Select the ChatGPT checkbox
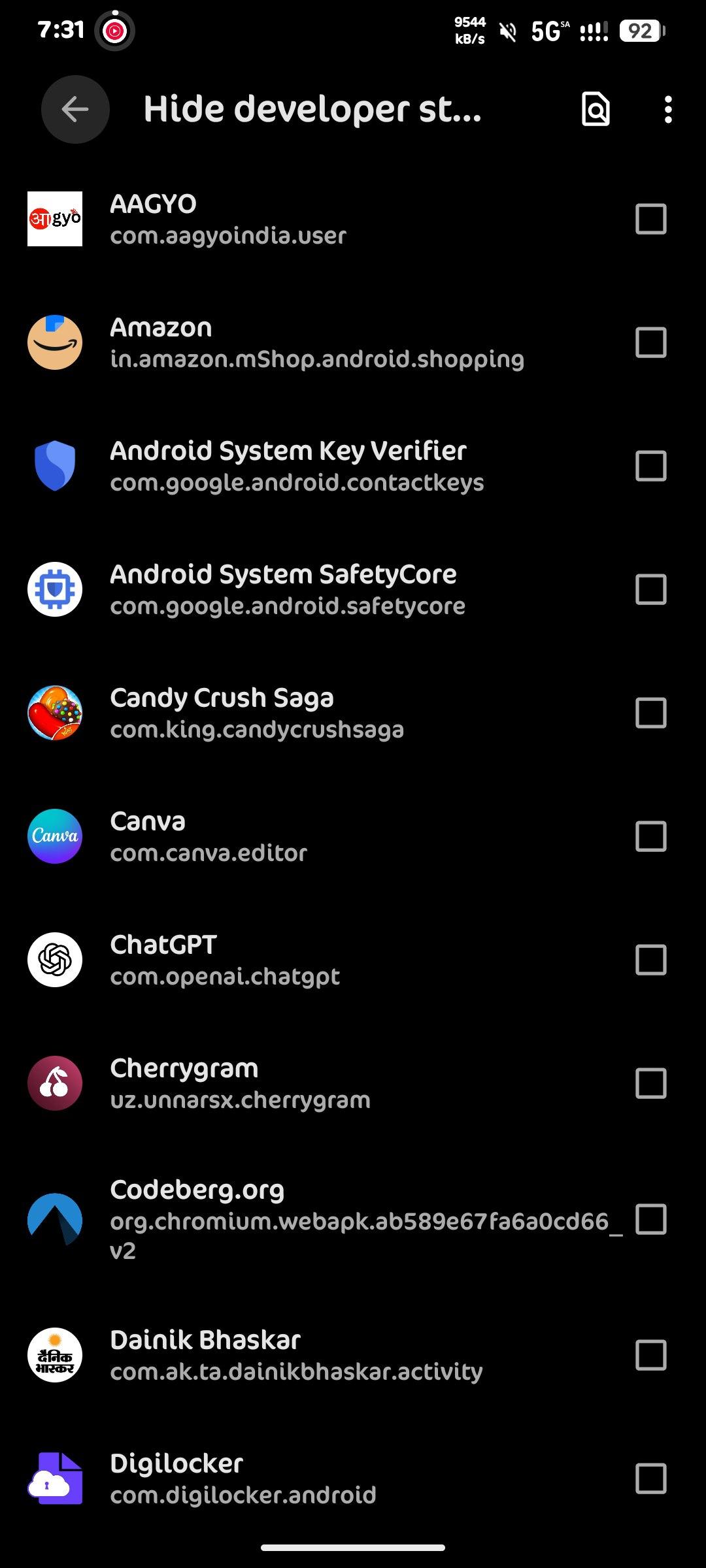This screenshot has height=1568, width=706. 650,960
